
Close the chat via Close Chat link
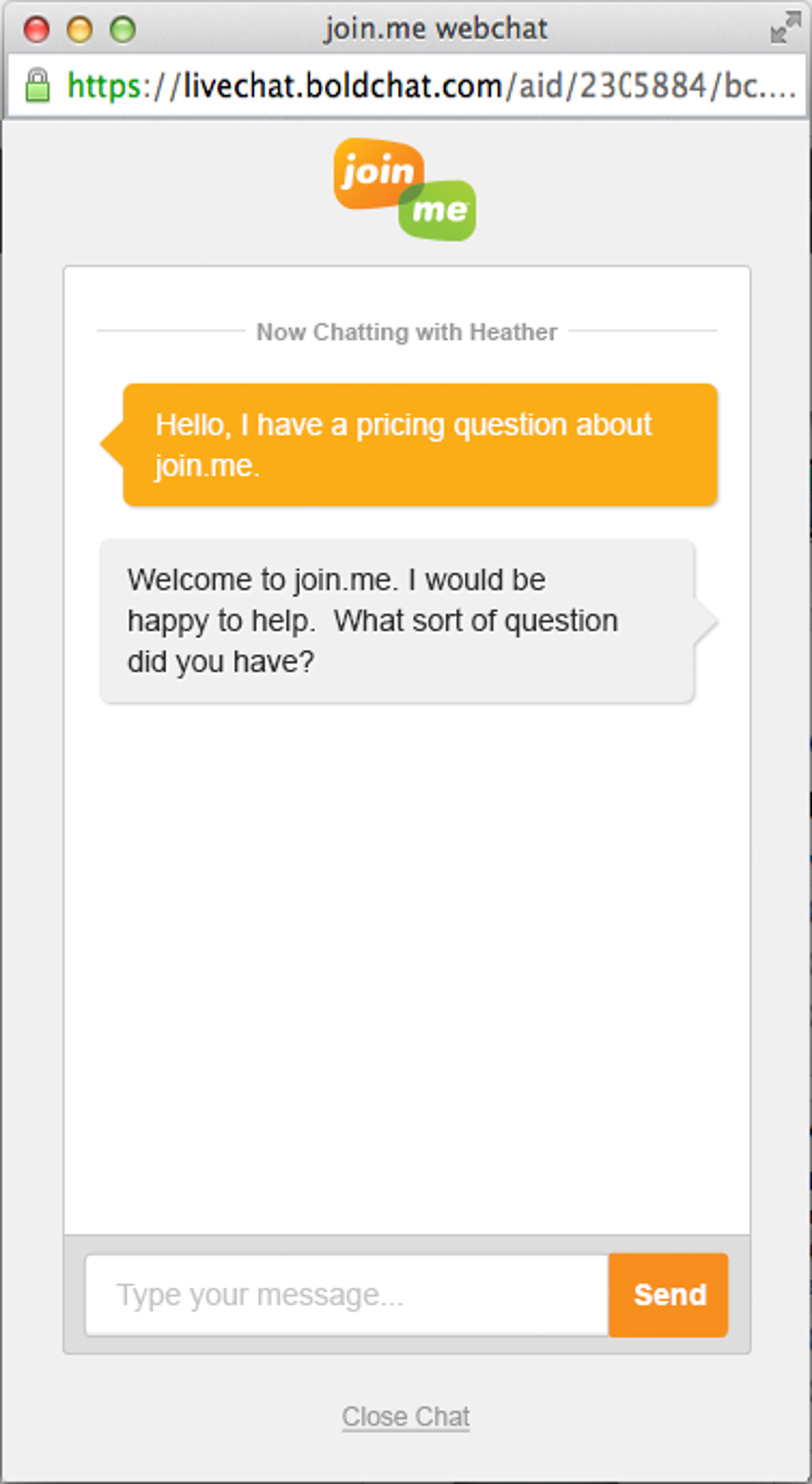[405, 1417]
